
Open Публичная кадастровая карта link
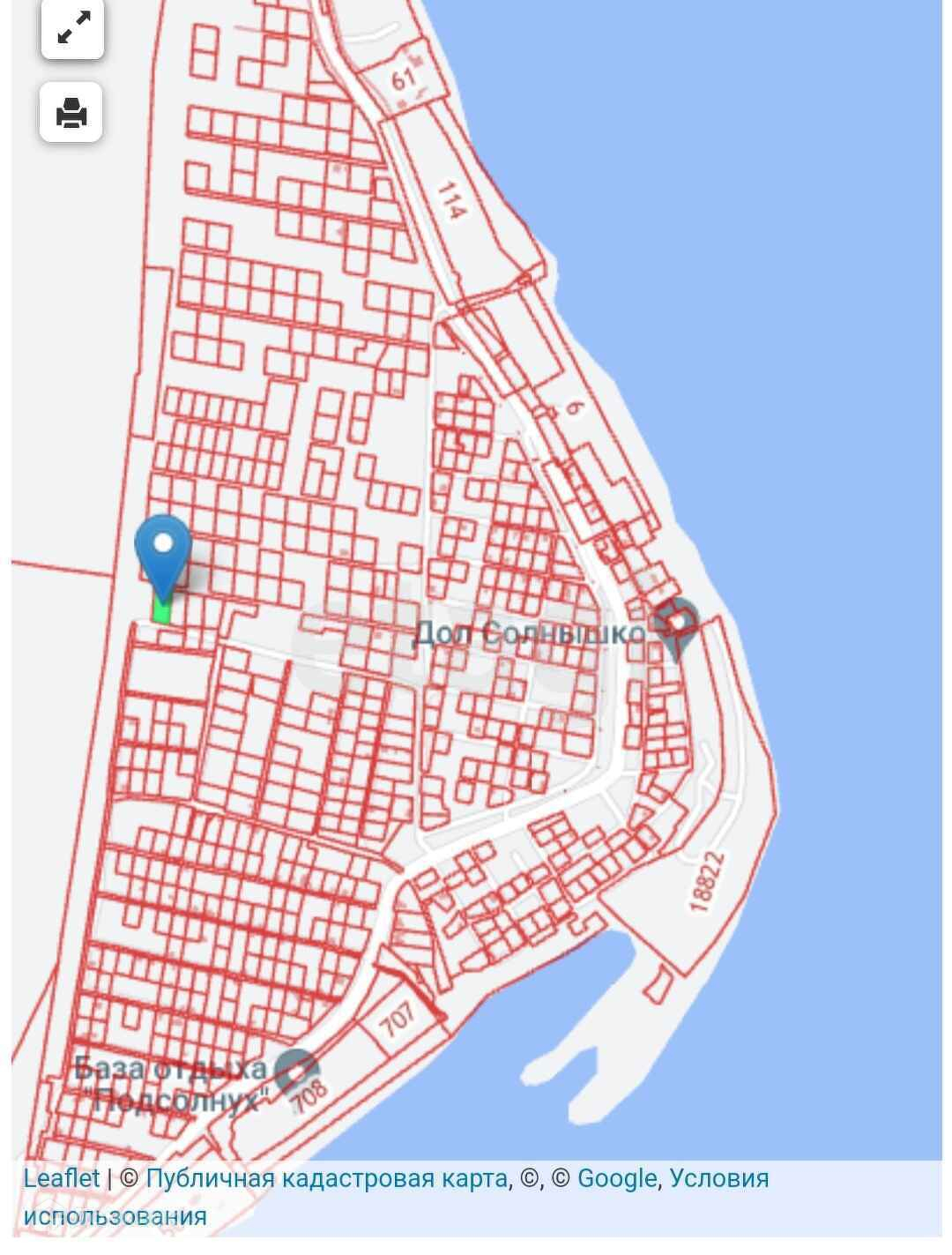[326, 1178]
